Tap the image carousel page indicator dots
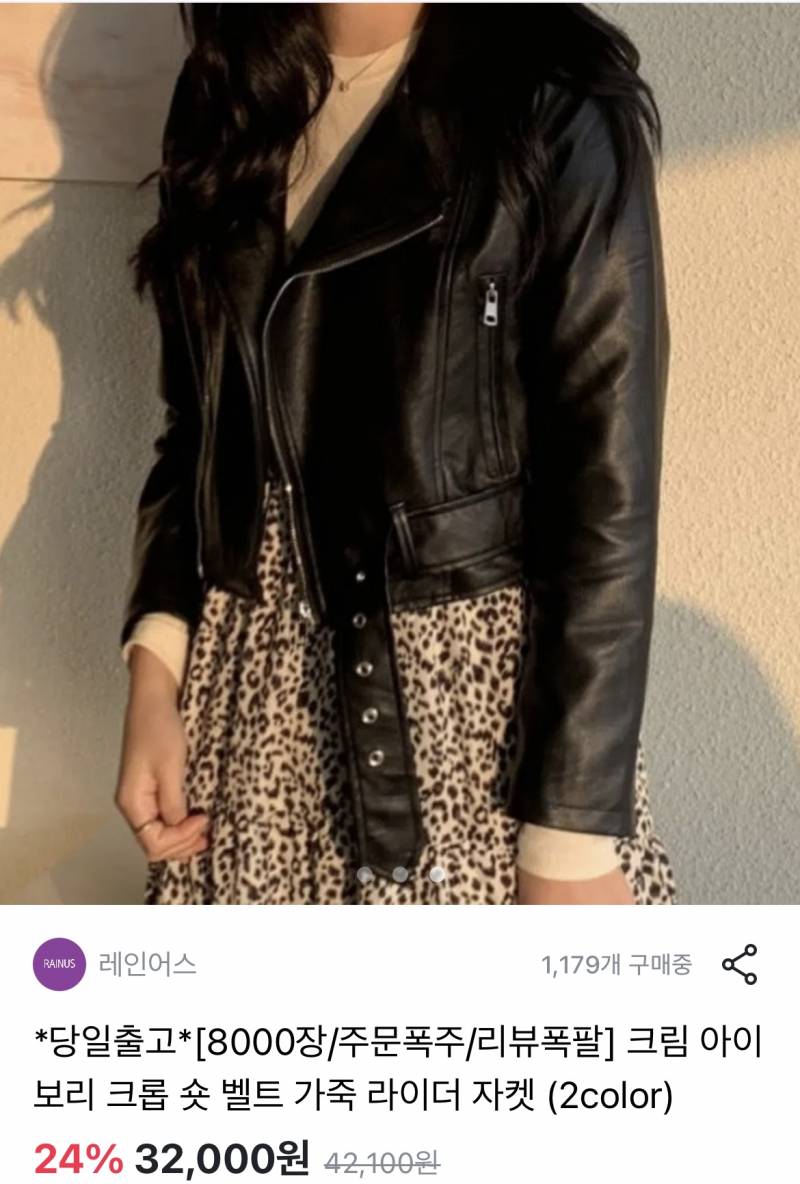This screenshot has height=1184, width=800. (x=400, y=873)
